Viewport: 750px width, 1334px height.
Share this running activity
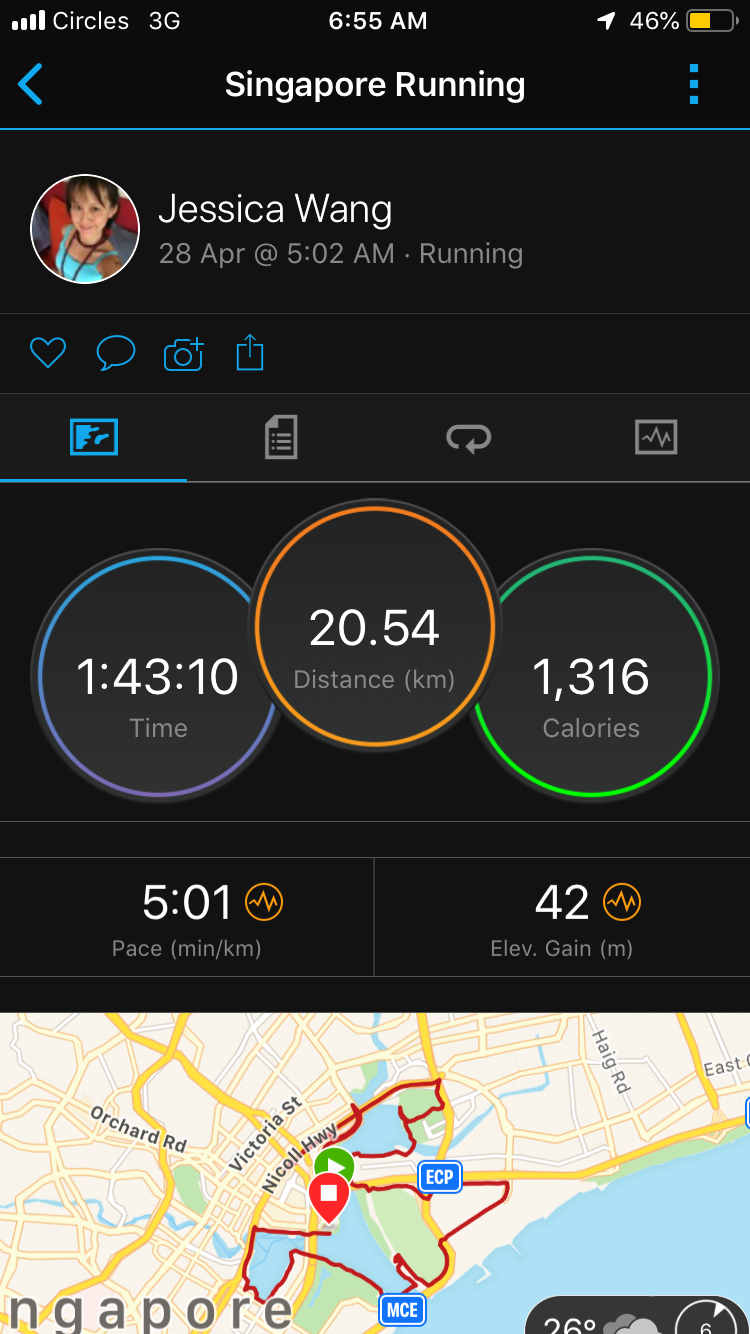click(x=250, y=353)
